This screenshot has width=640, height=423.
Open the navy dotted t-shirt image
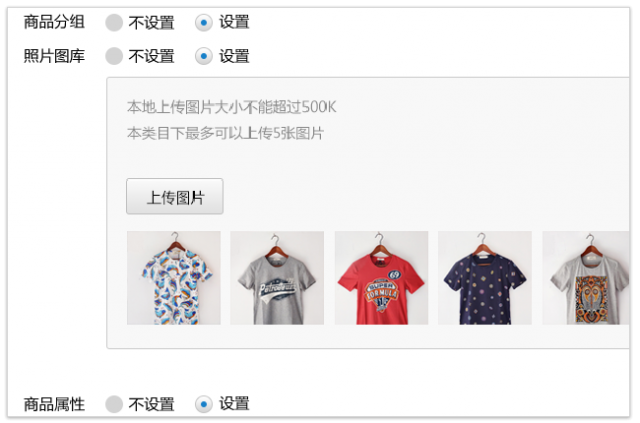pos(485,277)
